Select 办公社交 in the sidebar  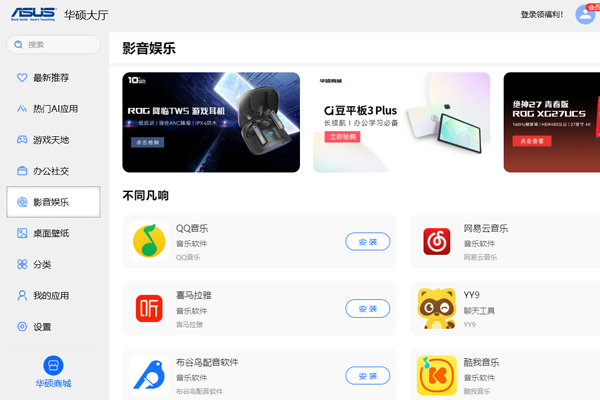click(51, 171)
